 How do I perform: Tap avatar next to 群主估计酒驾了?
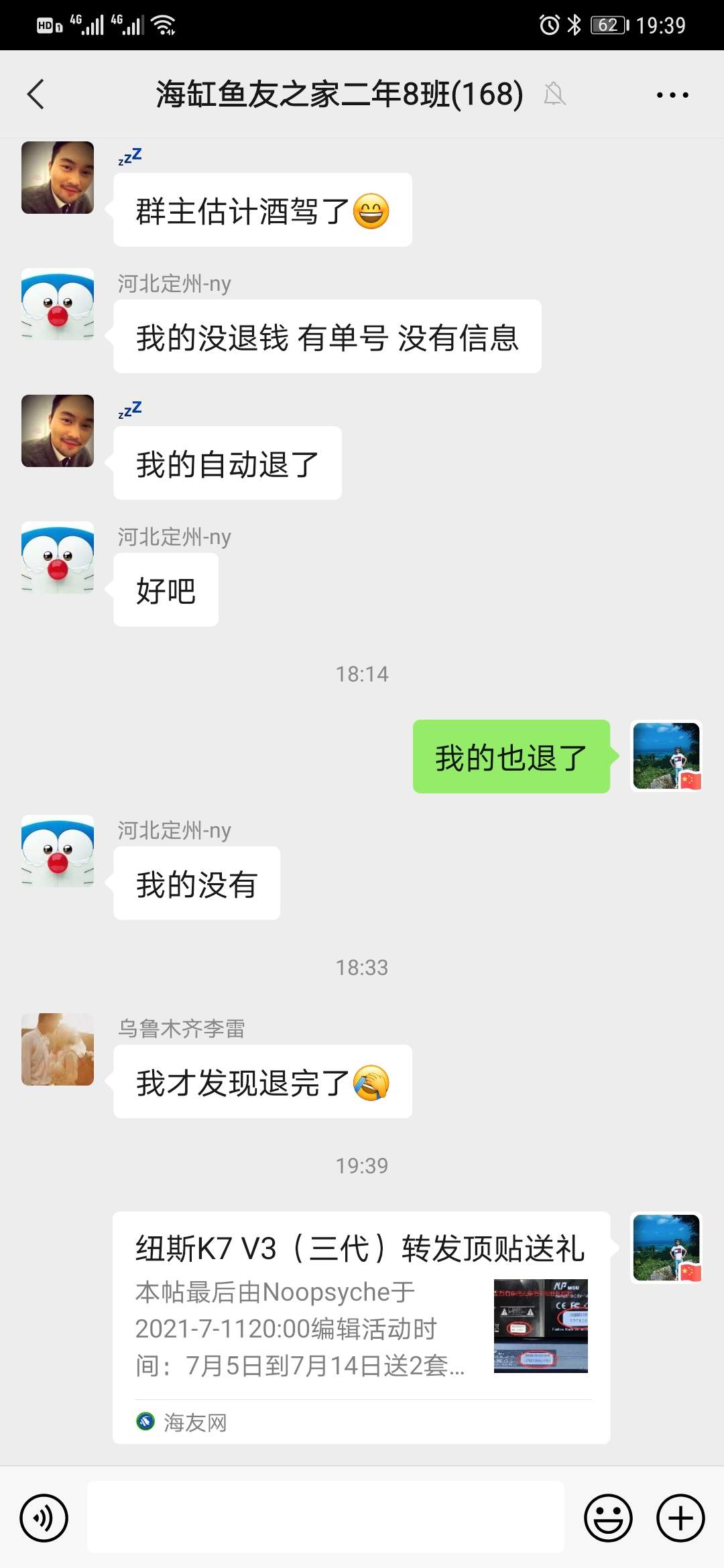pos(58,178)
